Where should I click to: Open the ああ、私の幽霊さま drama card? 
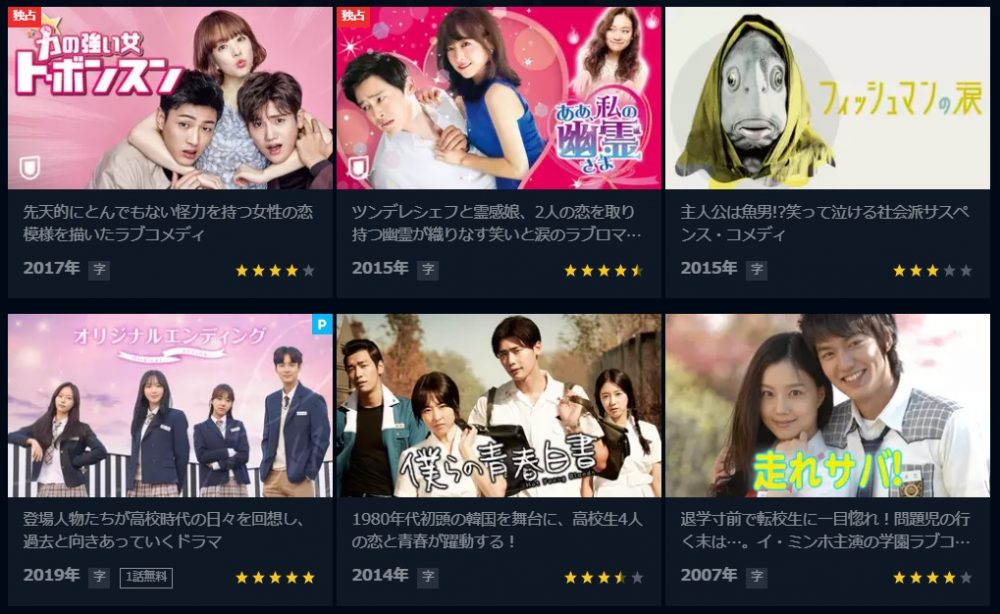498,98
